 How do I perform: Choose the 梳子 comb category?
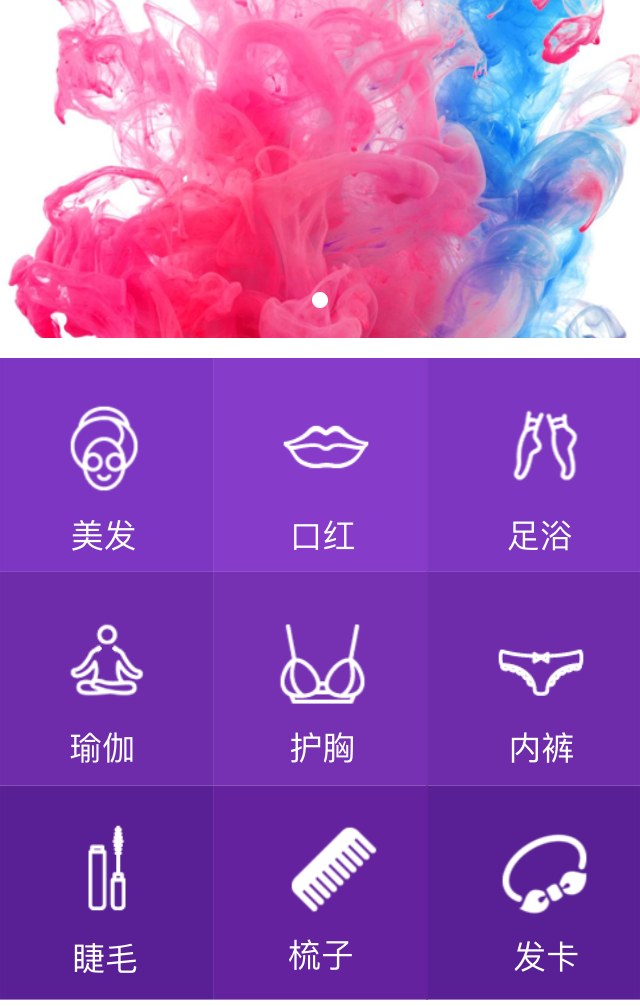point(320,892)
